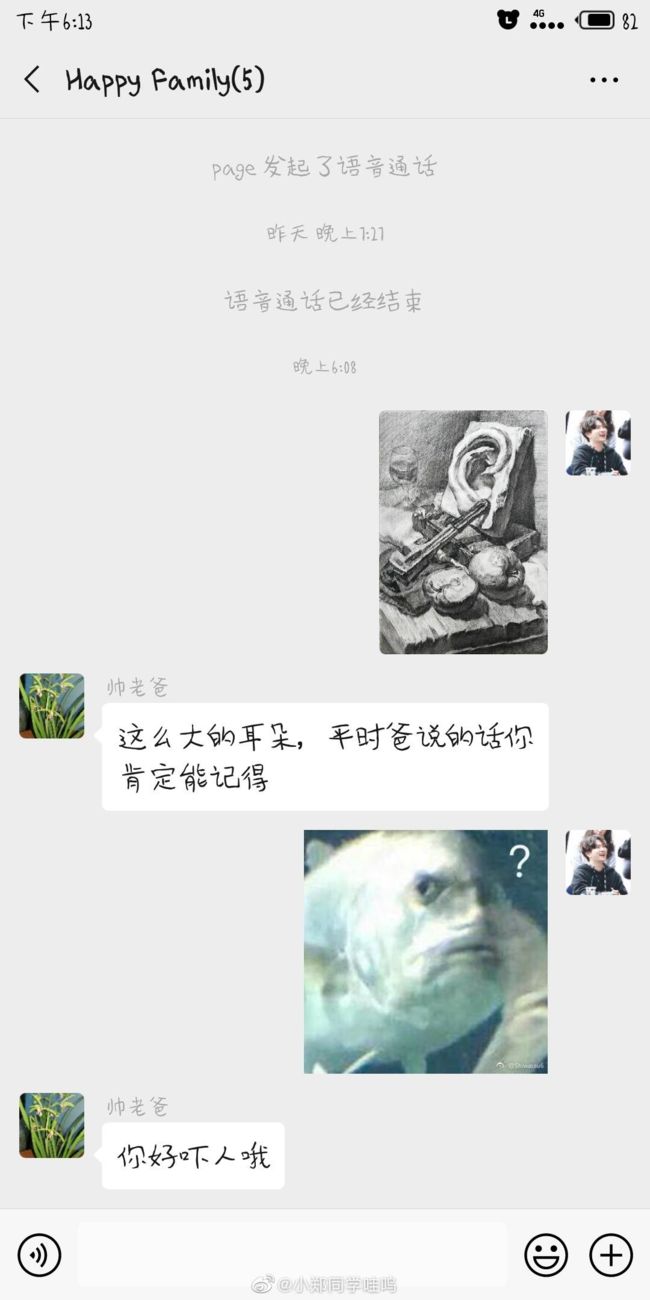This screenshot has width=650, height=1300.
Task: Open the emoji sticker panel
Action: tap(546, 1254)
